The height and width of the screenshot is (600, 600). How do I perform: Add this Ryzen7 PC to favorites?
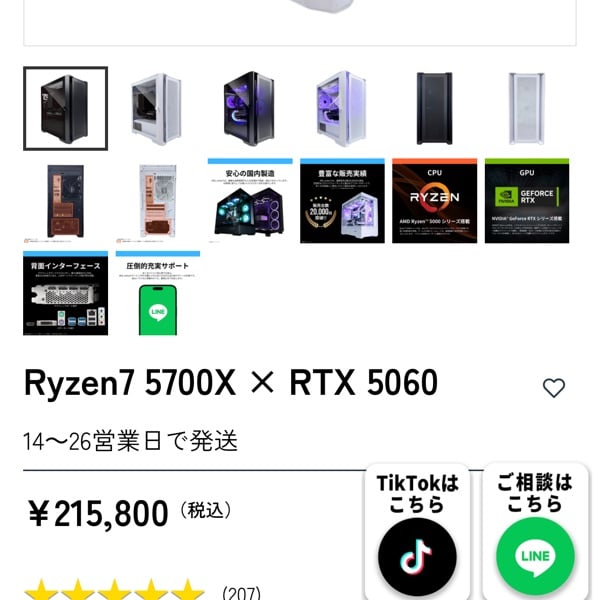(x=553, y=388)
